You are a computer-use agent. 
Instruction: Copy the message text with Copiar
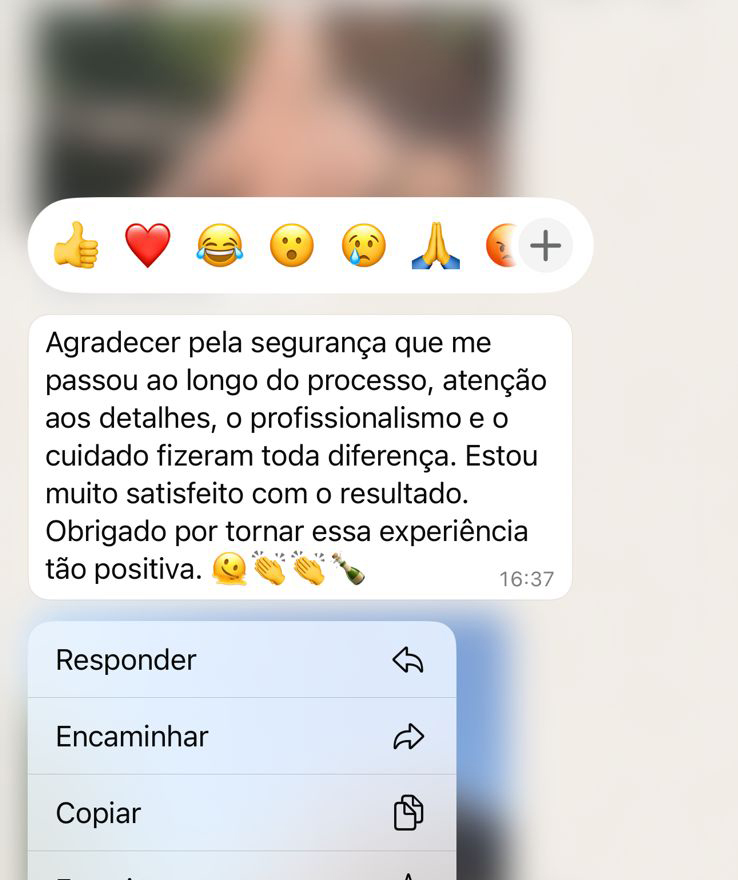click(242, 813)
